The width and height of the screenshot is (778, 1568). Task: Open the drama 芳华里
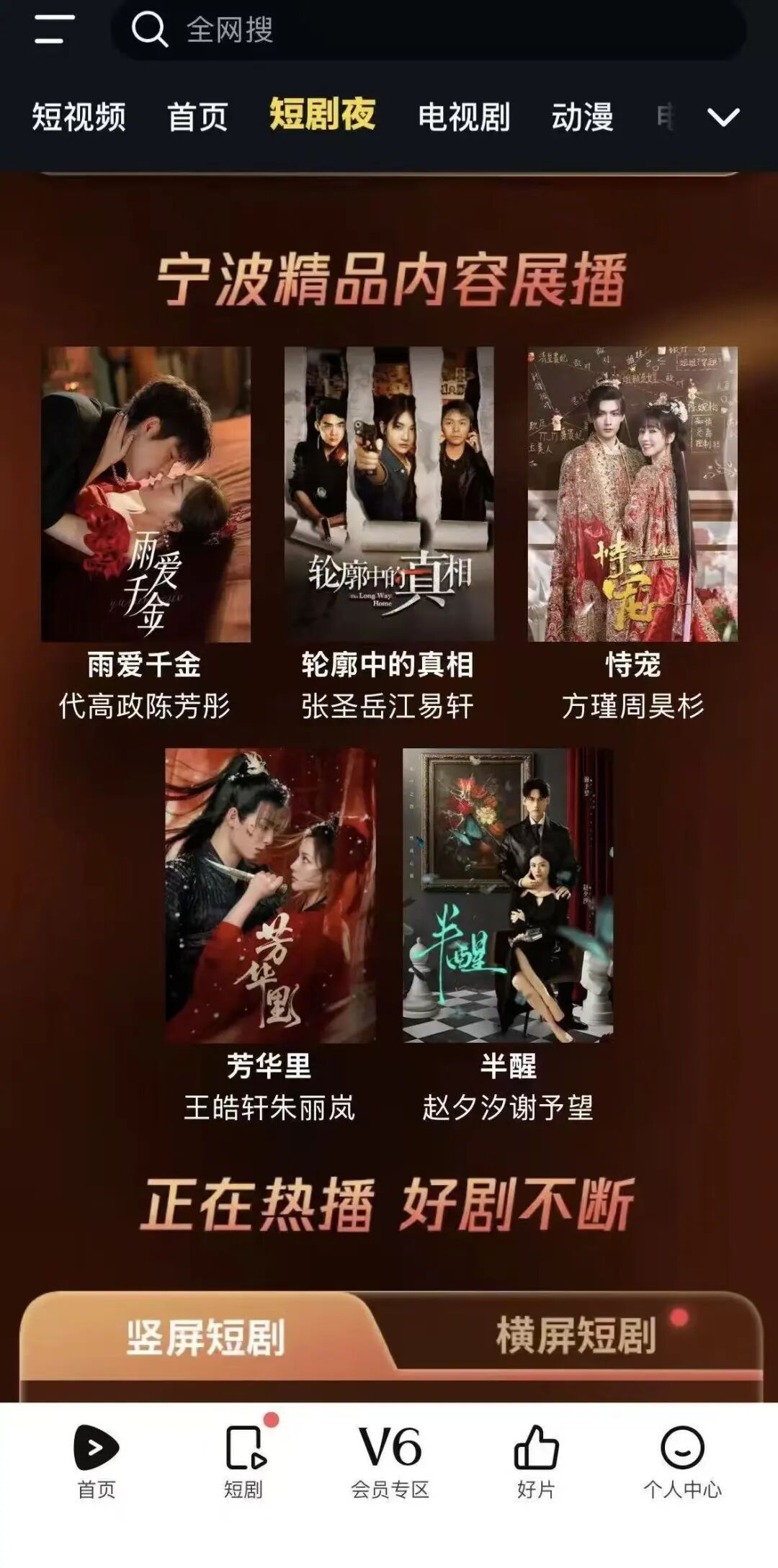tap(270, 895)
